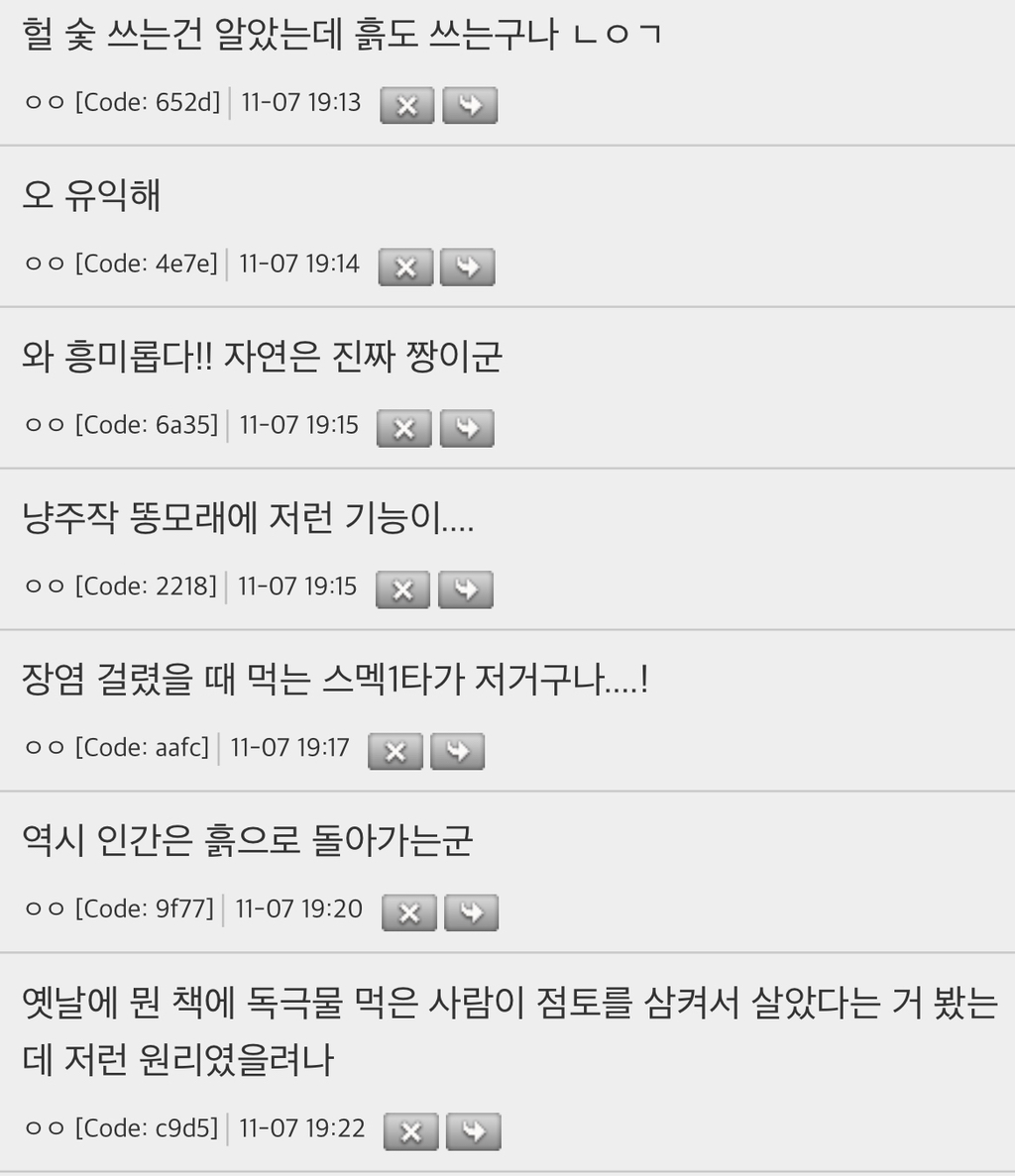Screen dimensions: 1015x1176
Task: Delete the comment with Code aafc
Action: (x=395, y=751)
